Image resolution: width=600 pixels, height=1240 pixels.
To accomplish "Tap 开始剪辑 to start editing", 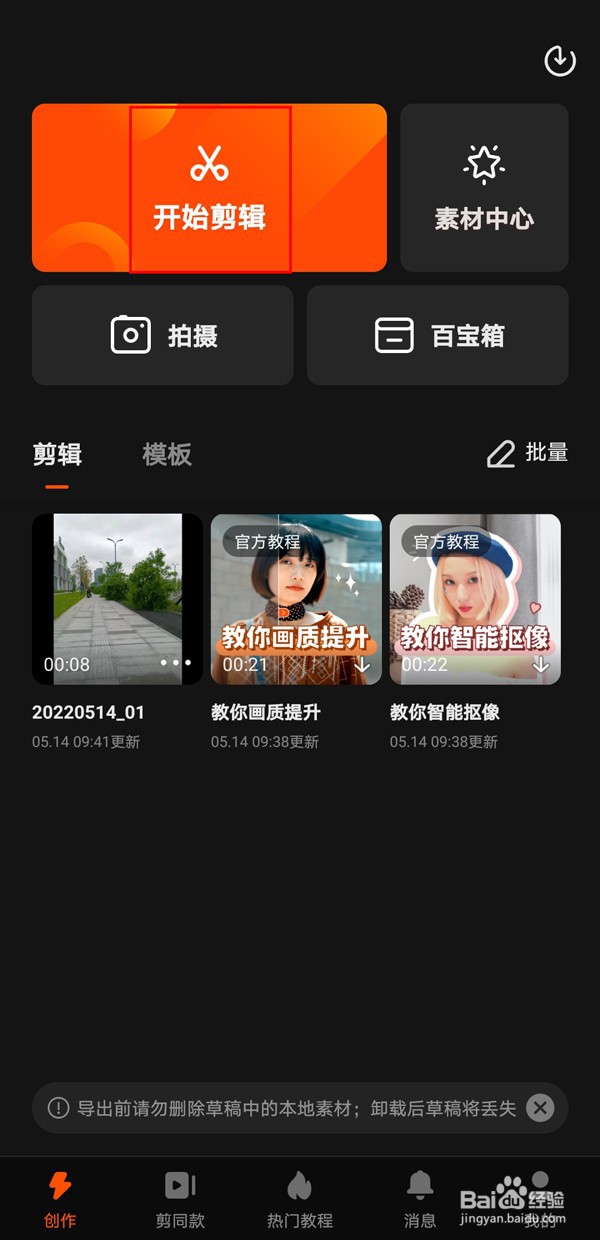I will tap(210, 188).
